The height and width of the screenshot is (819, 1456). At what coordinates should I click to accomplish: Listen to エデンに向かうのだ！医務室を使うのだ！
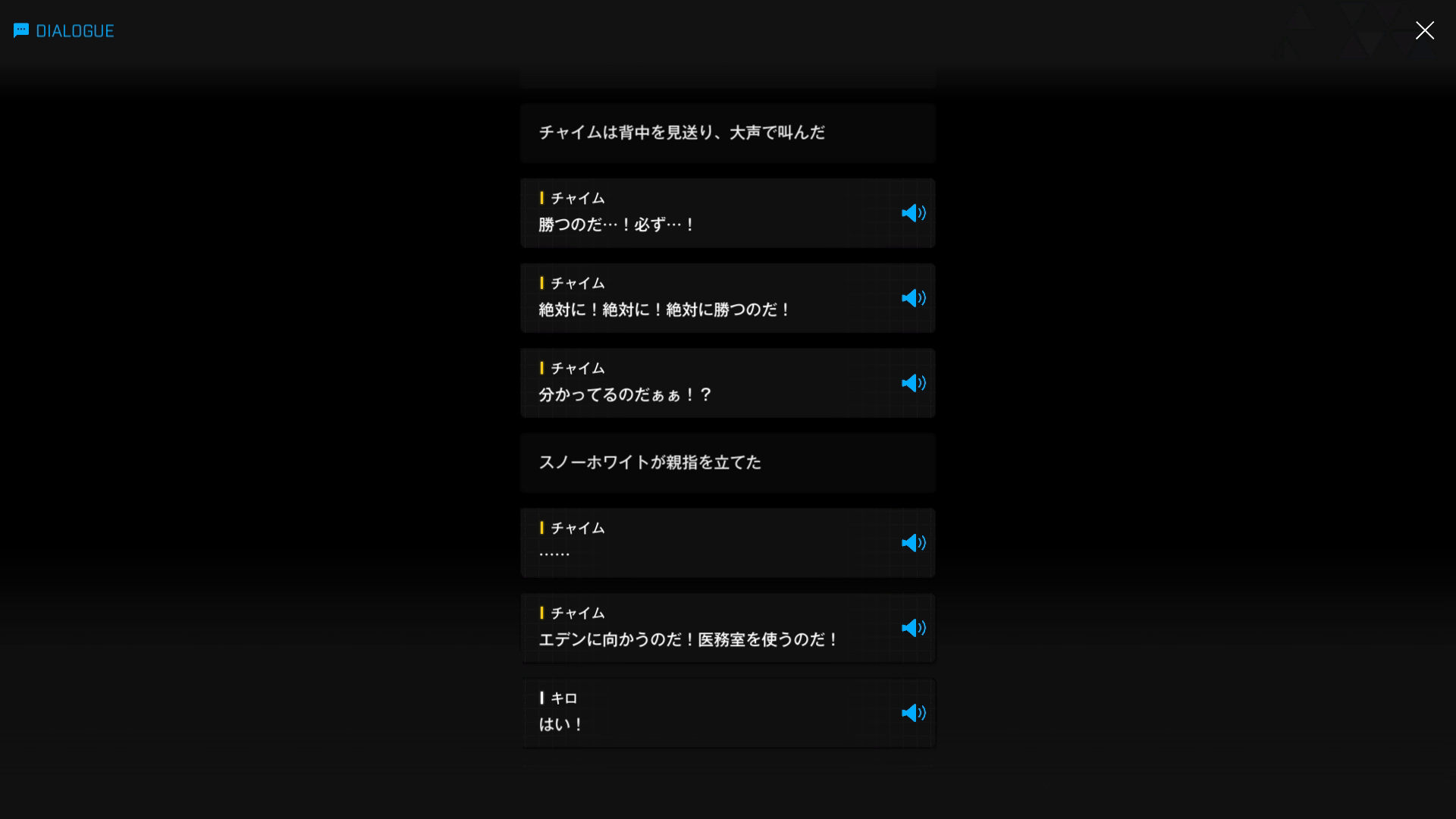tap(913, 628)
